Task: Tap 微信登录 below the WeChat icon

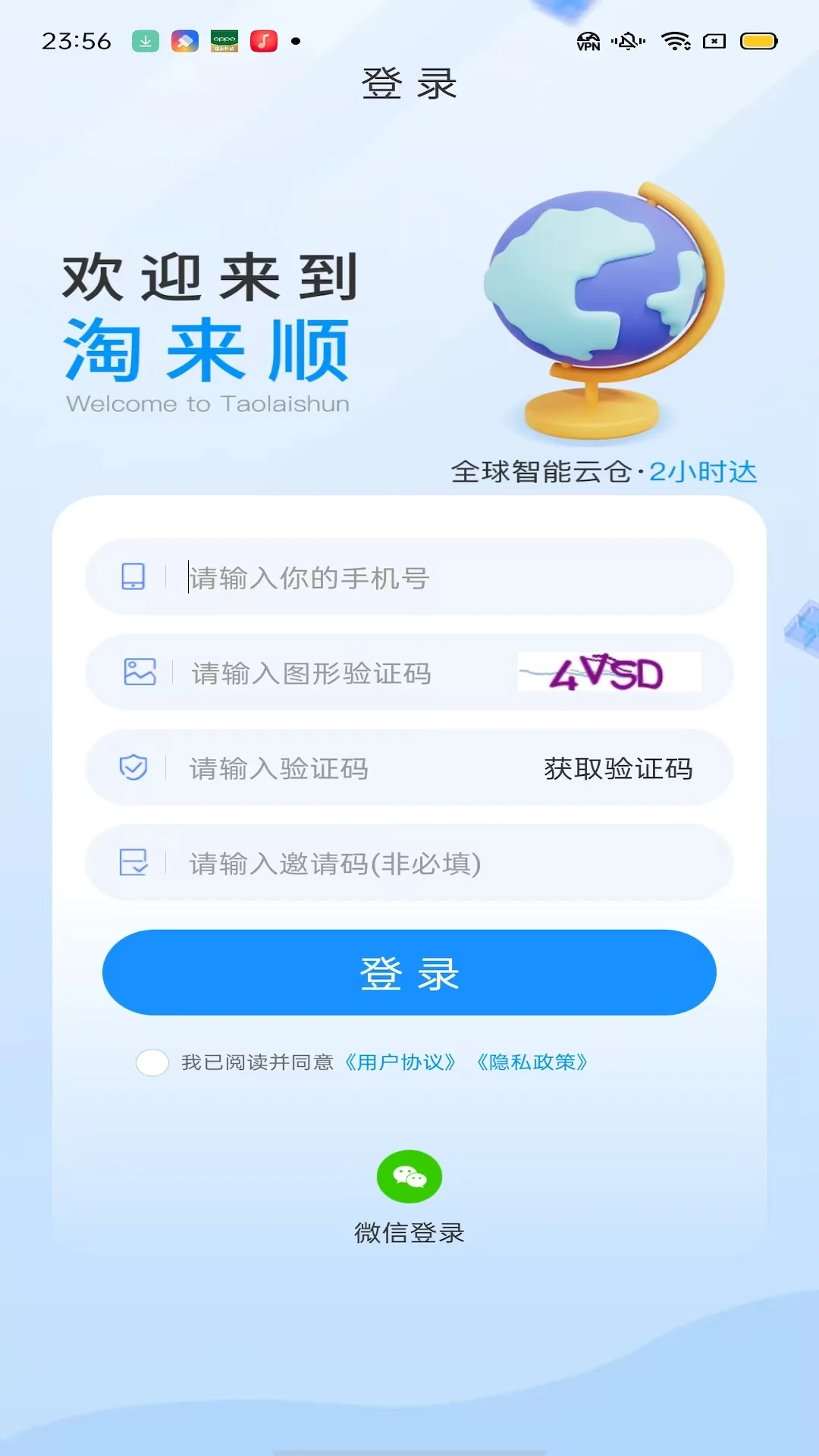Action: point(409,1232)
